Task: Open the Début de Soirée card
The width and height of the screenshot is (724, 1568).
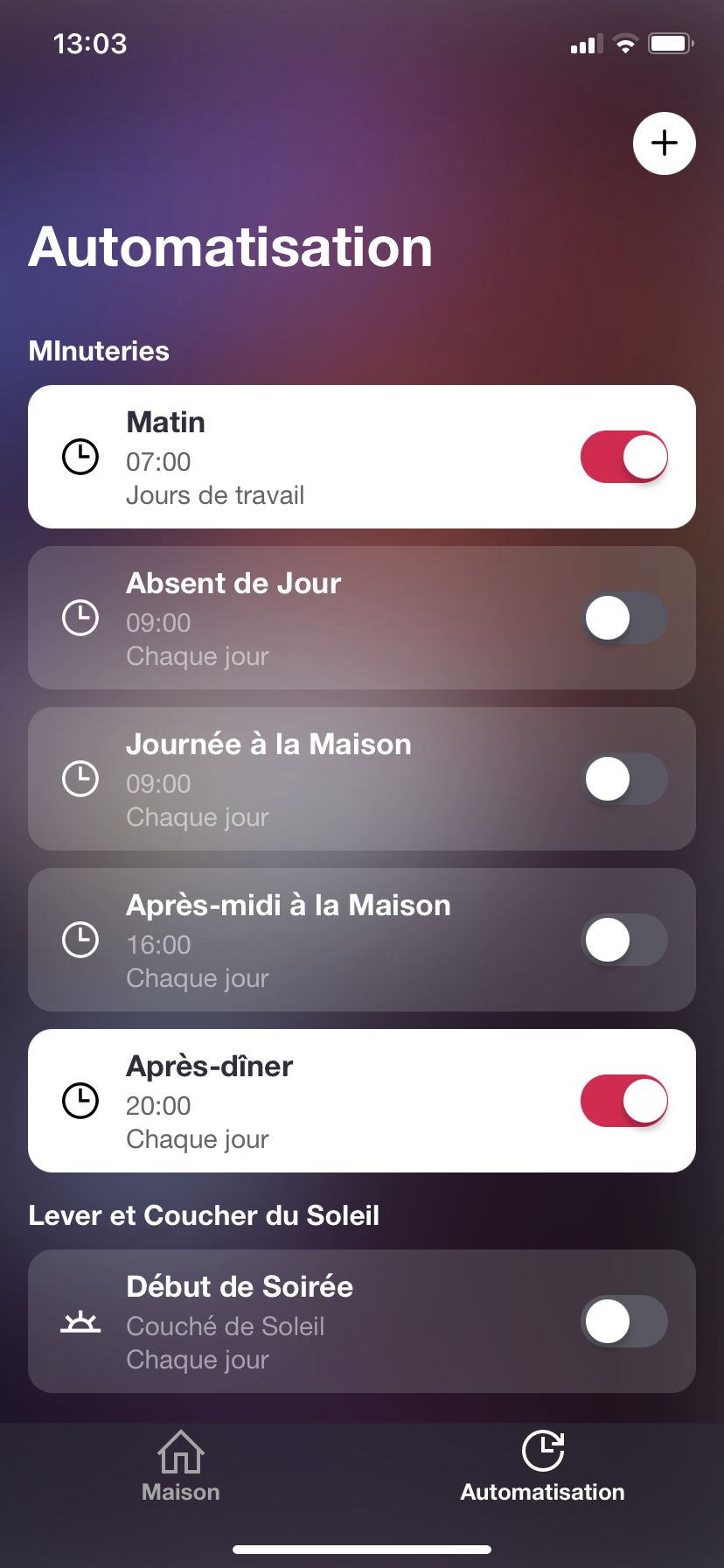Action: [x=362, y=1321]
